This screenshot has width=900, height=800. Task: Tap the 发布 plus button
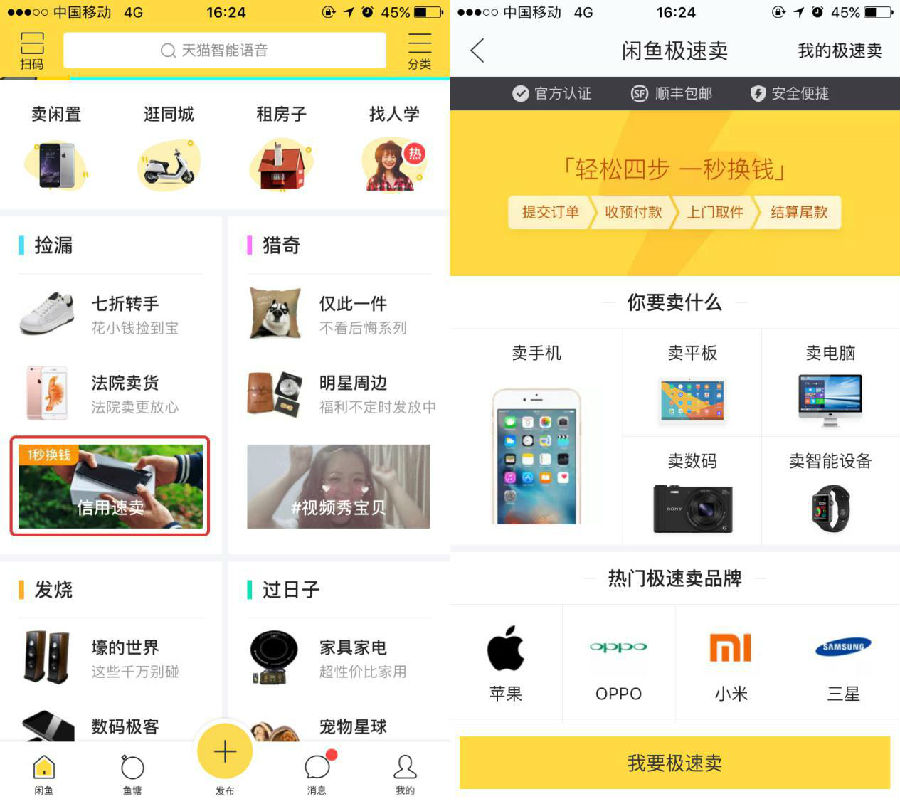tap(225, 751)
